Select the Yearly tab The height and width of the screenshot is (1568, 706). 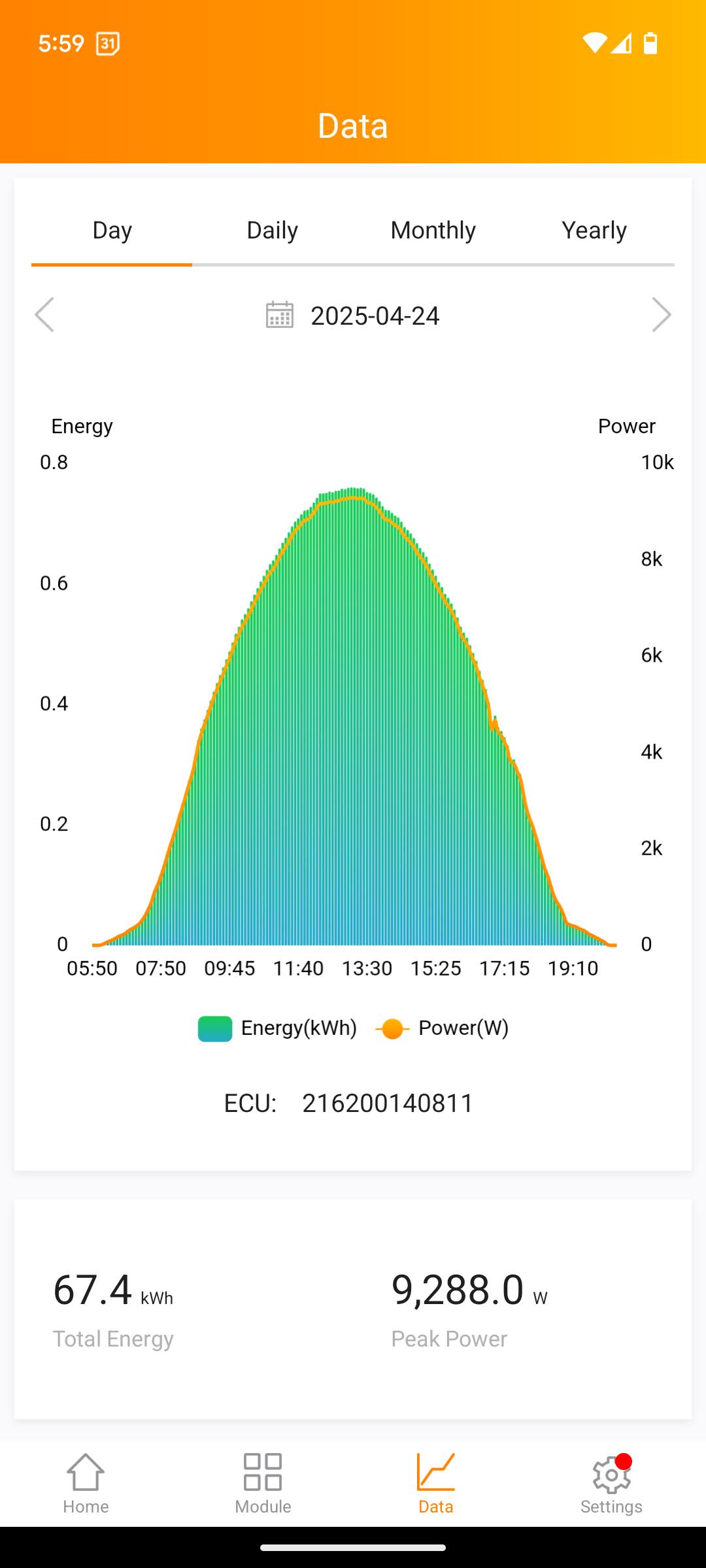[x=594, y=231]
